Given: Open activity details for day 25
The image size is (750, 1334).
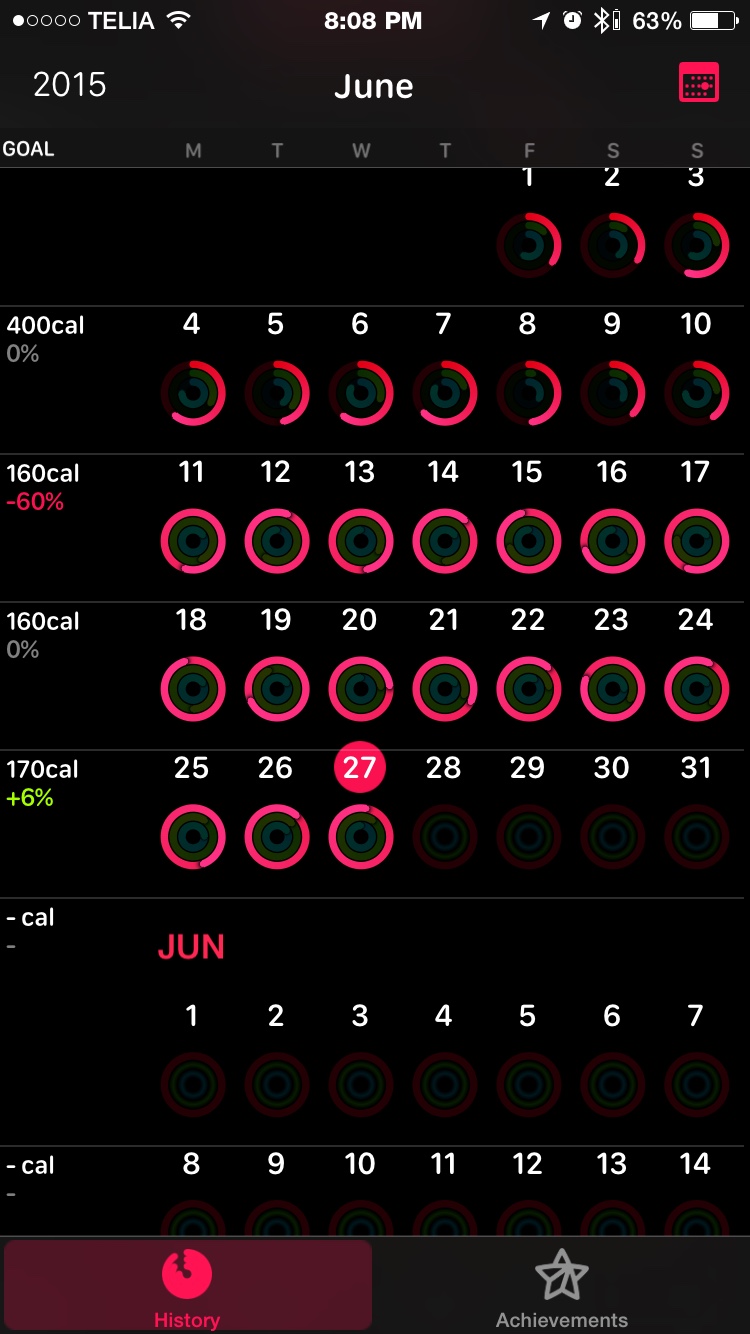Looking at the screenshot, I should [192, 836].
